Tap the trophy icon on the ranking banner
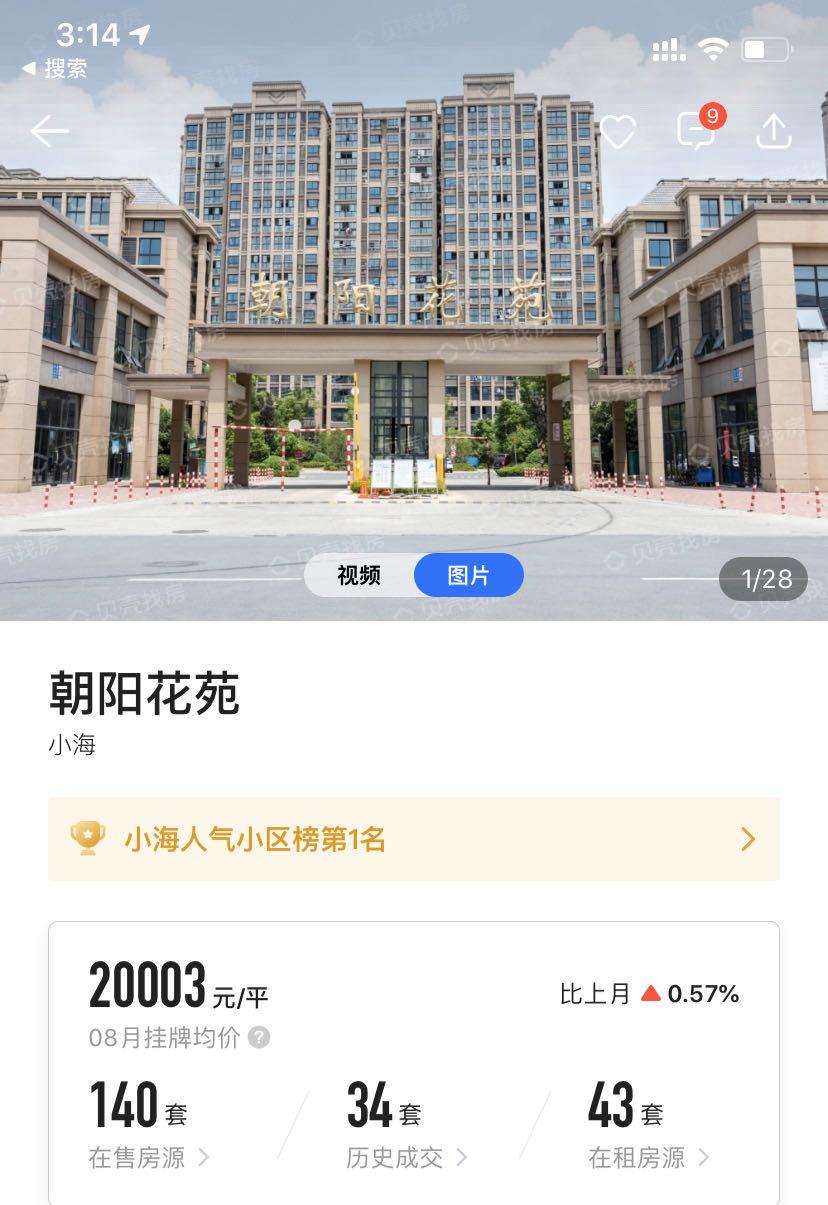 point(88,838)
